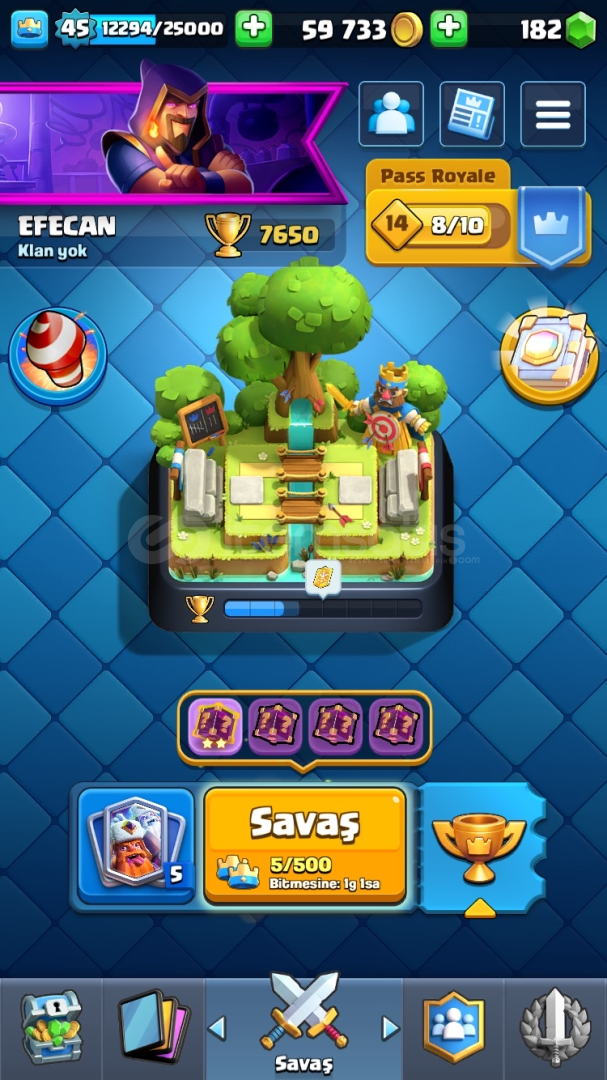Switch to the Shop chest tab
This screenshot has width=607, height=1080.
pos(51,1028)
